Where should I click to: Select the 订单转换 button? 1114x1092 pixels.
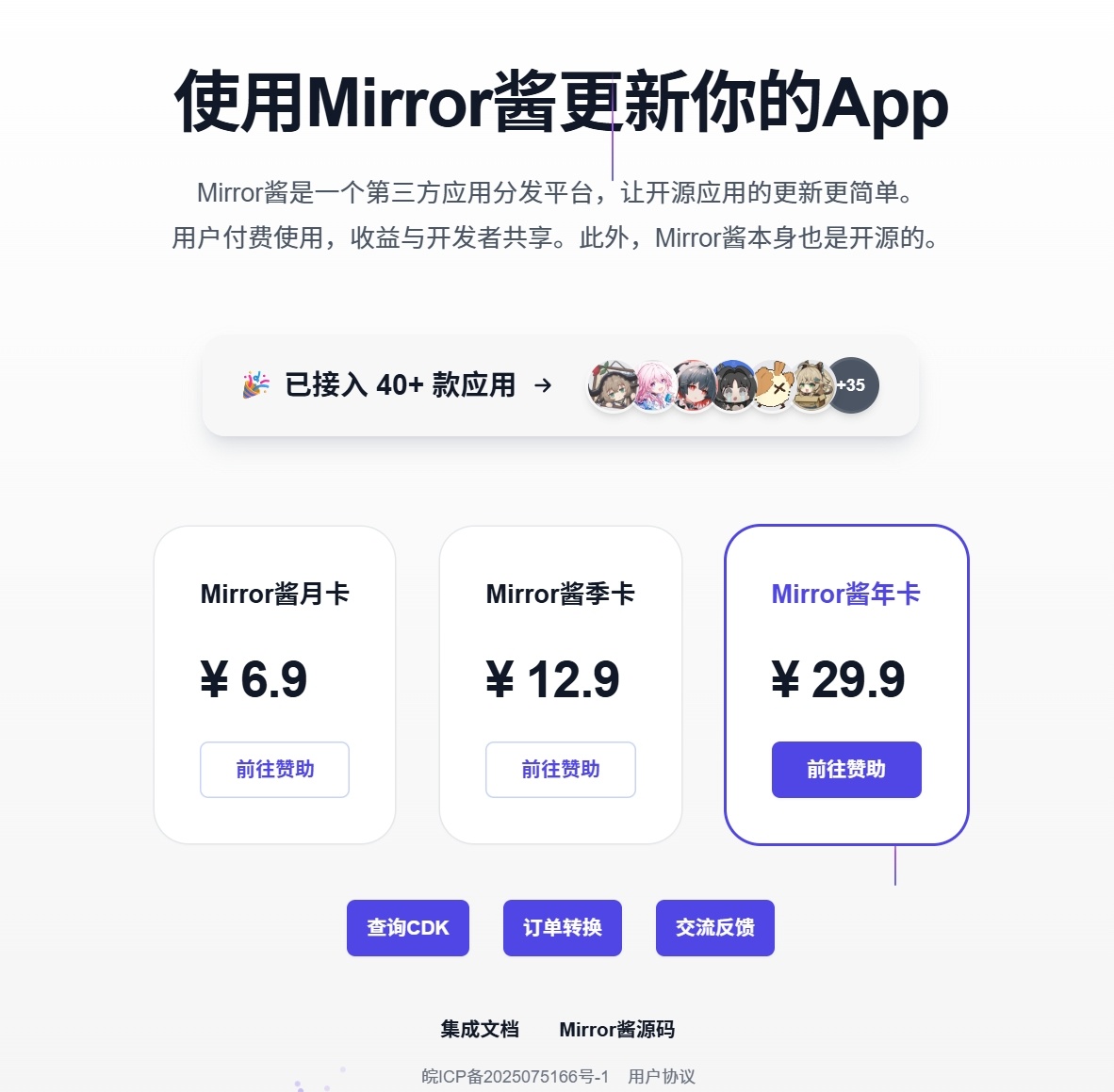[562, 927]
